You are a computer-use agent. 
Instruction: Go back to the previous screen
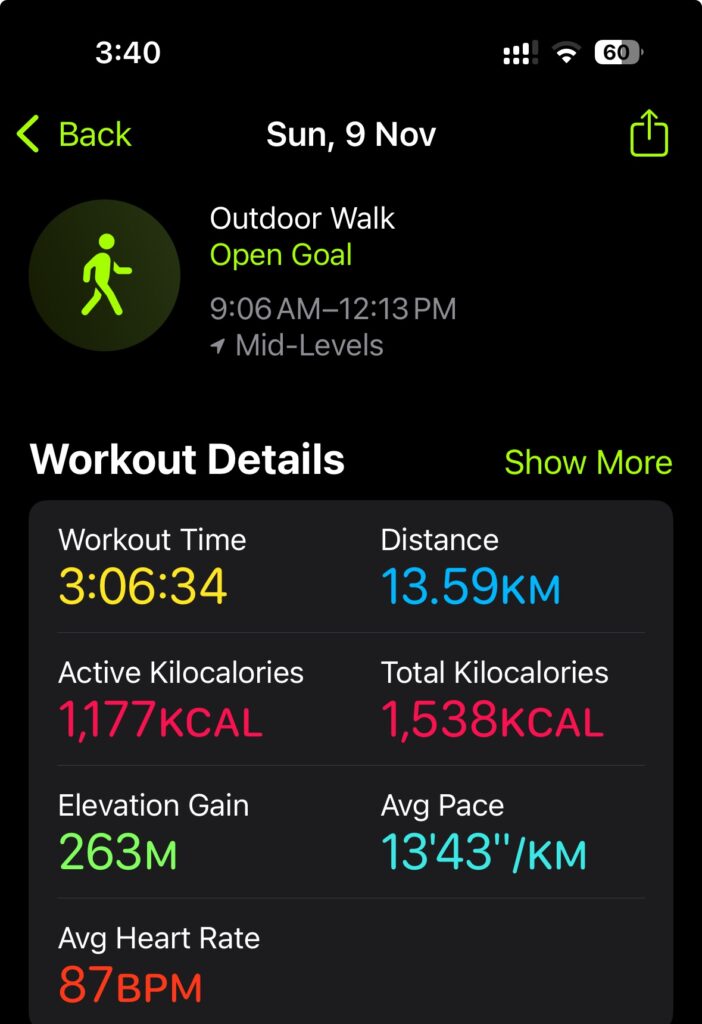coord(74,134)
